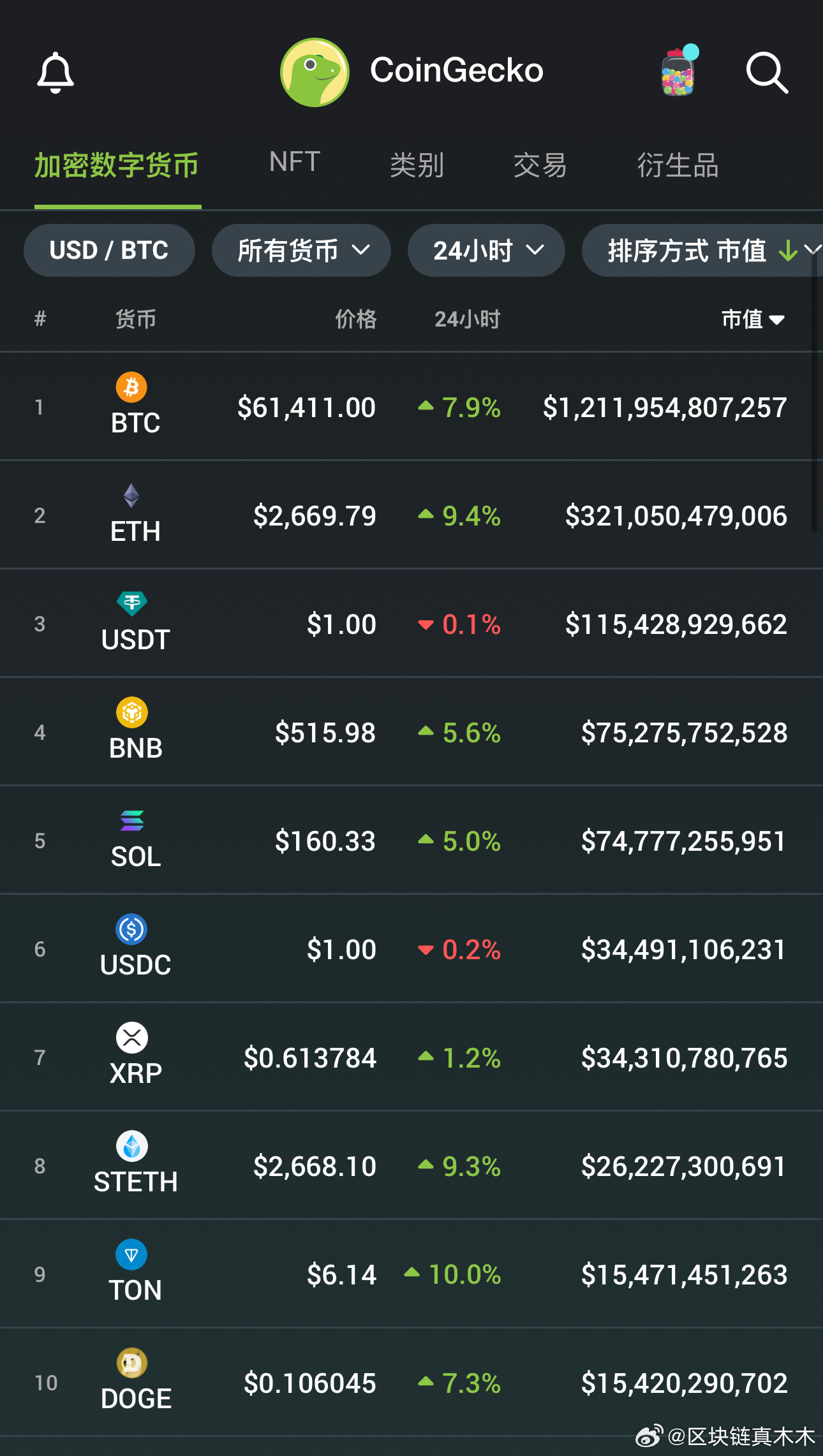Switch to the 类别 tab

pos(417,165)
